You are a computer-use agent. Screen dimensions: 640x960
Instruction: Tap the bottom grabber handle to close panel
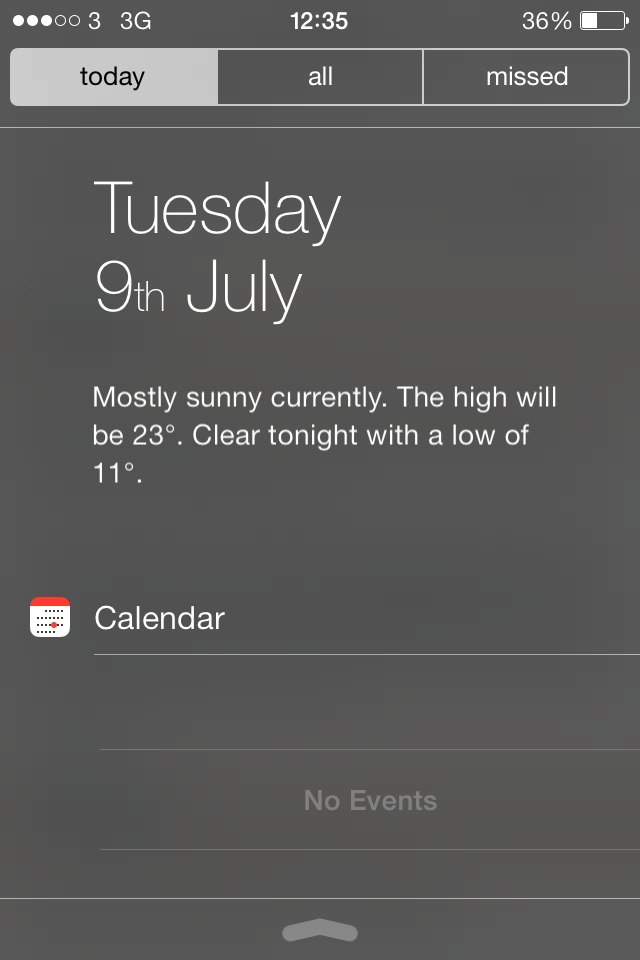(320, 931)
